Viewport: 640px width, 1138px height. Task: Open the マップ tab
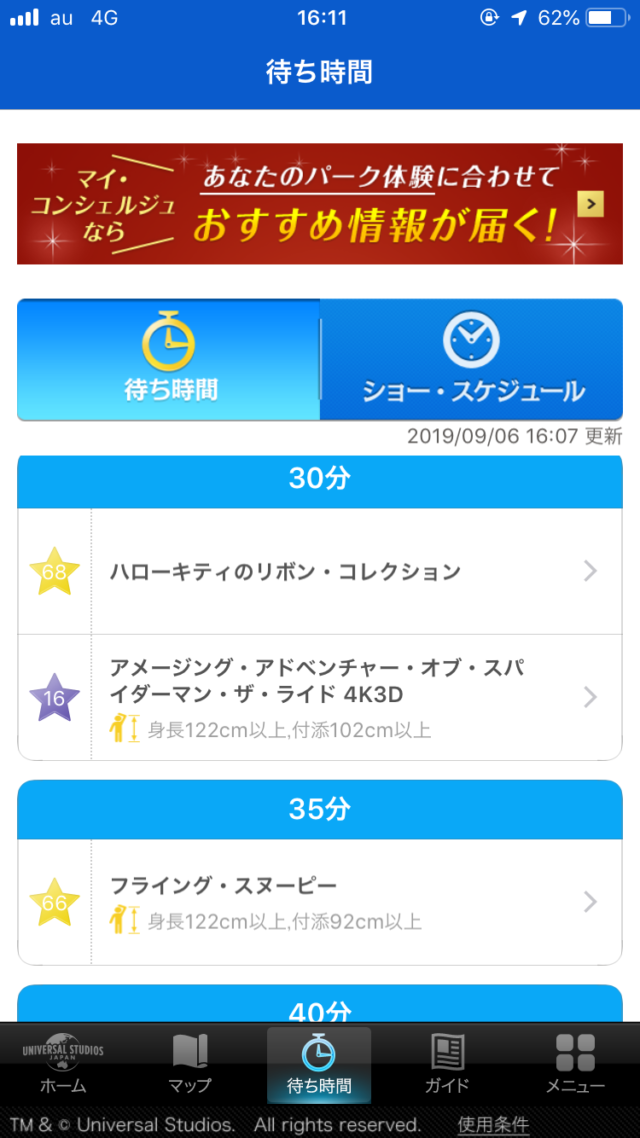pos(190,1064)
